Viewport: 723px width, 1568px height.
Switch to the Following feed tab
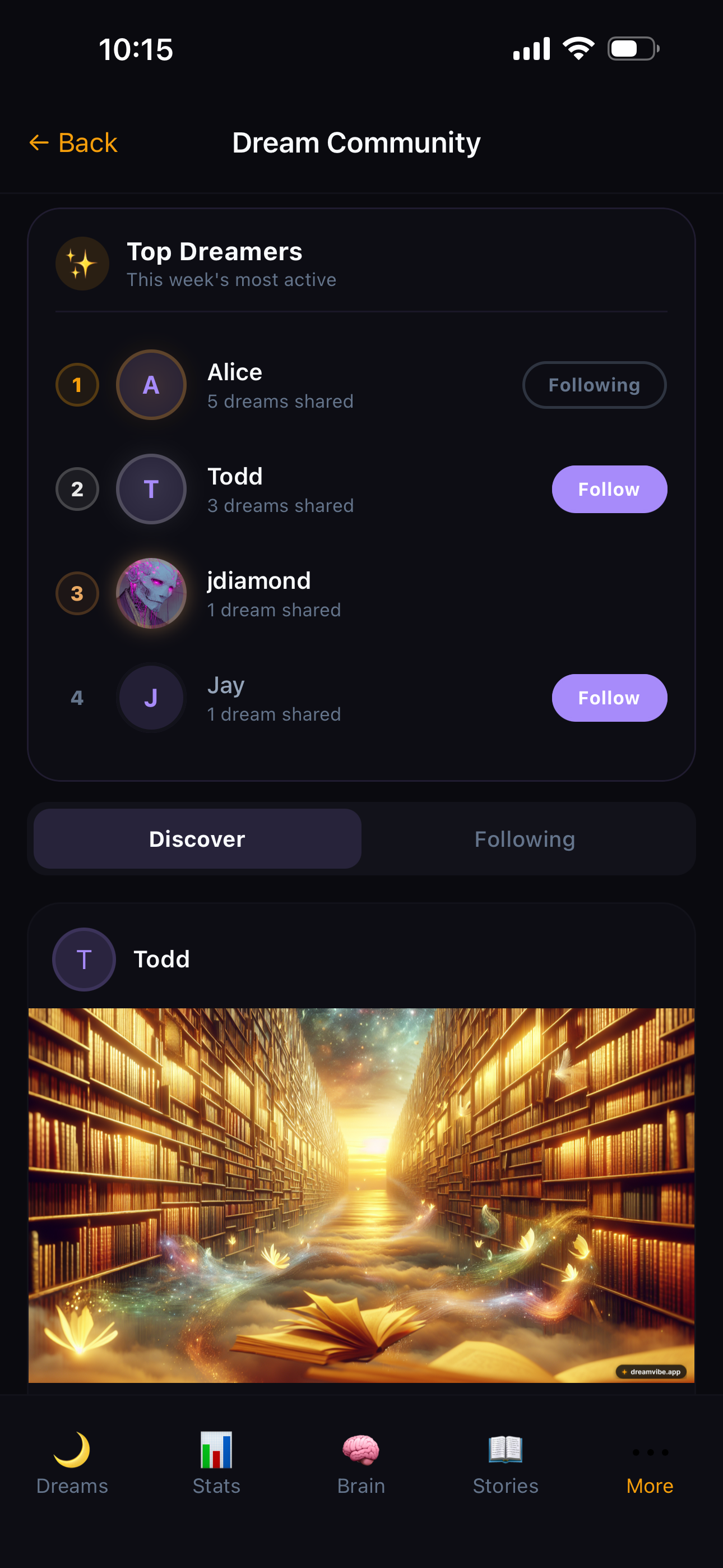[525, 839]
